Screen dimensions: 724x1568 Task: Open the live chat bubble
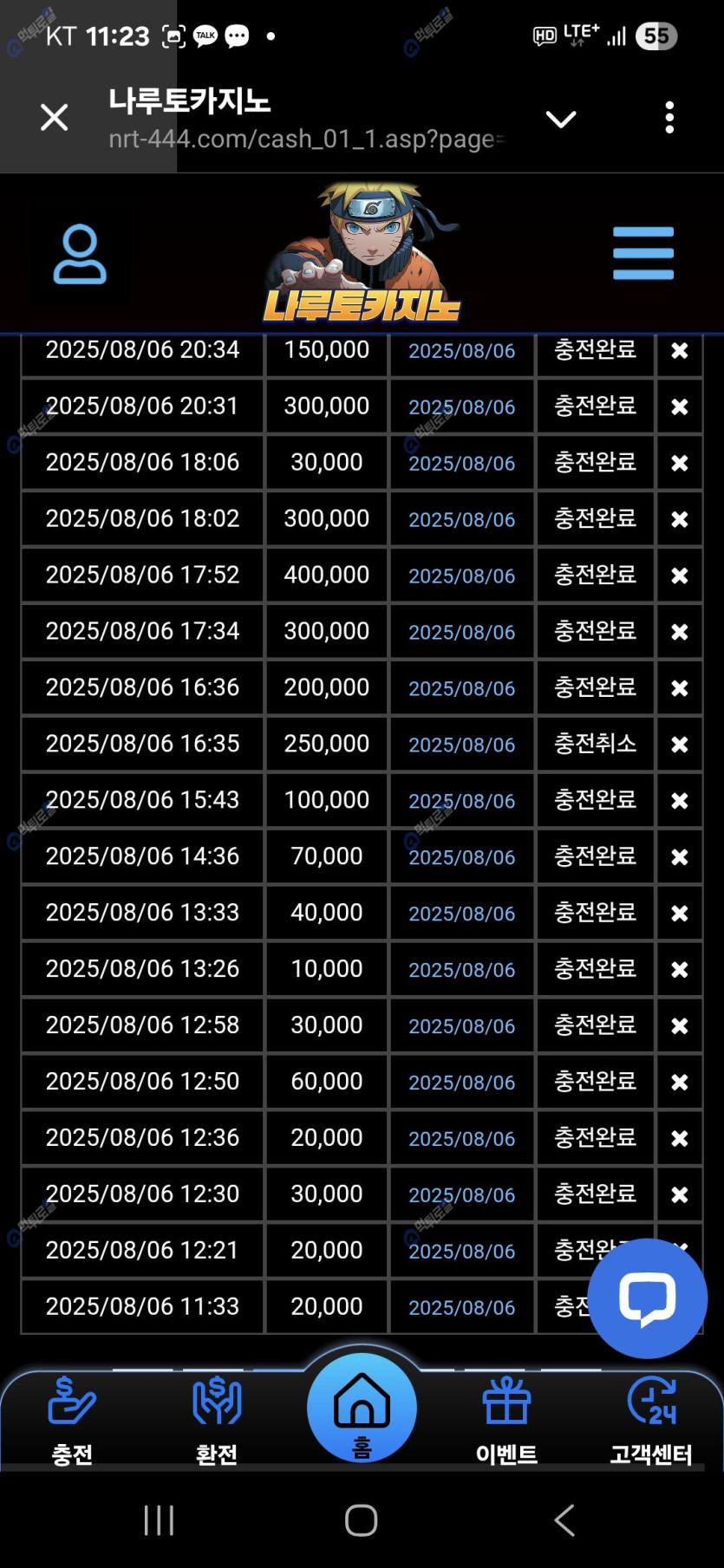click(647, 1298)
